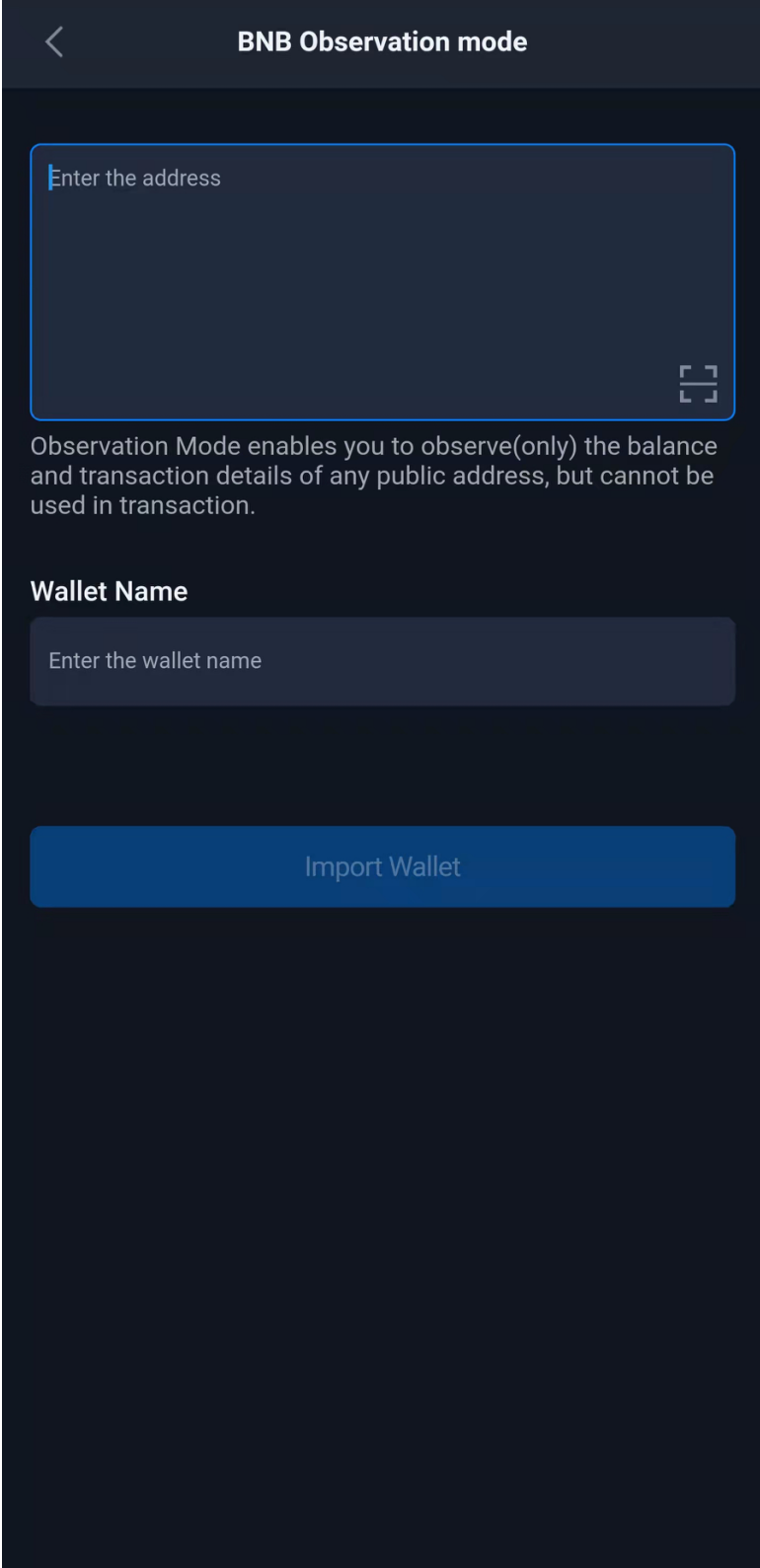Scan a QR code for the address

[698, 384]
